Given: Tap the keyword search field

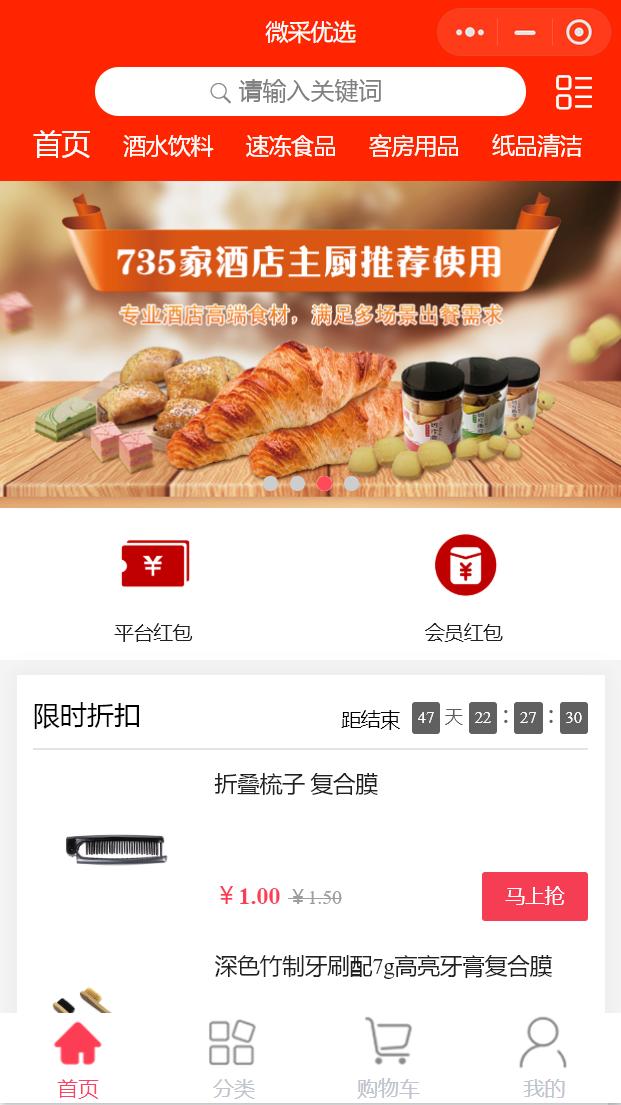Looking at the screenshot, I should click(x=310, y=92).
